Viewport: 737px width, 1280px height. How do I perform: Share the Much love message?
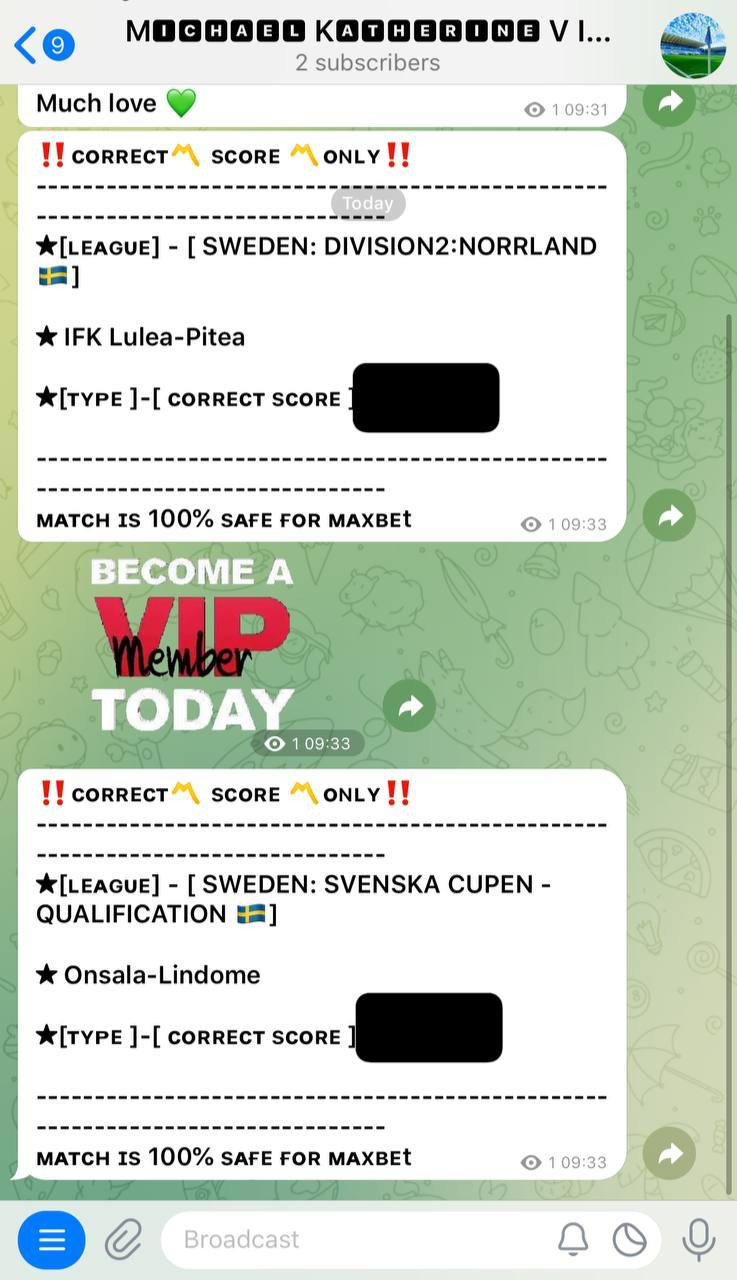(x=669, y=100)
